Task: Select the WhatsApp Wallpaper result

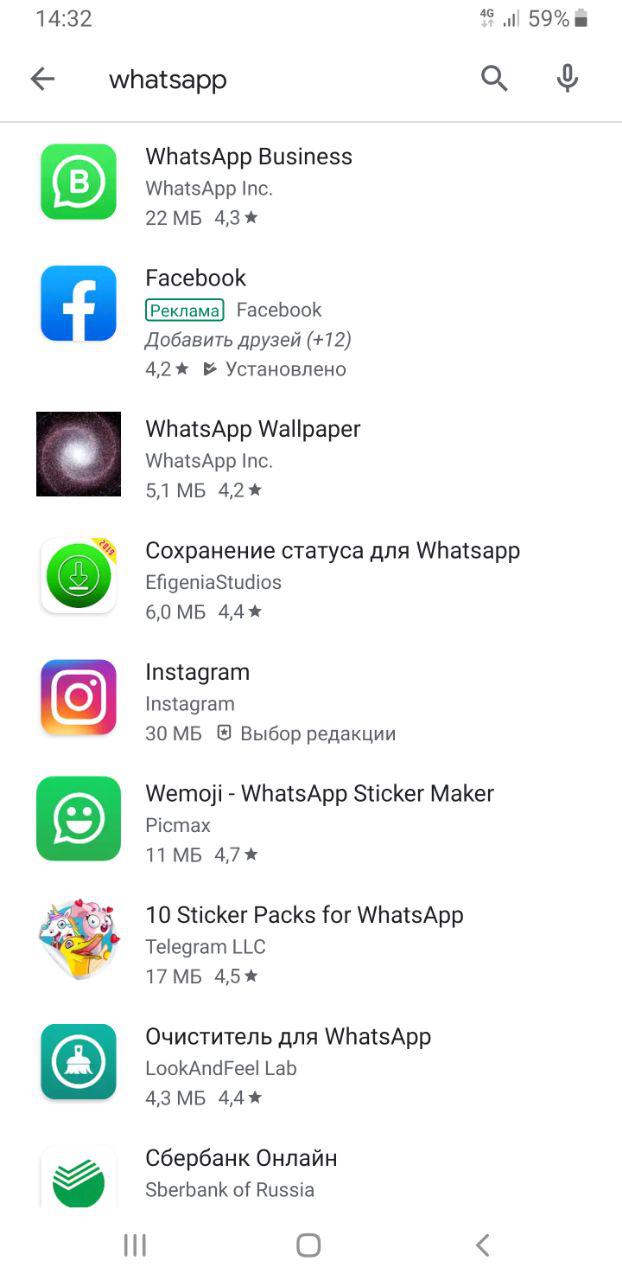Action: 253,429
